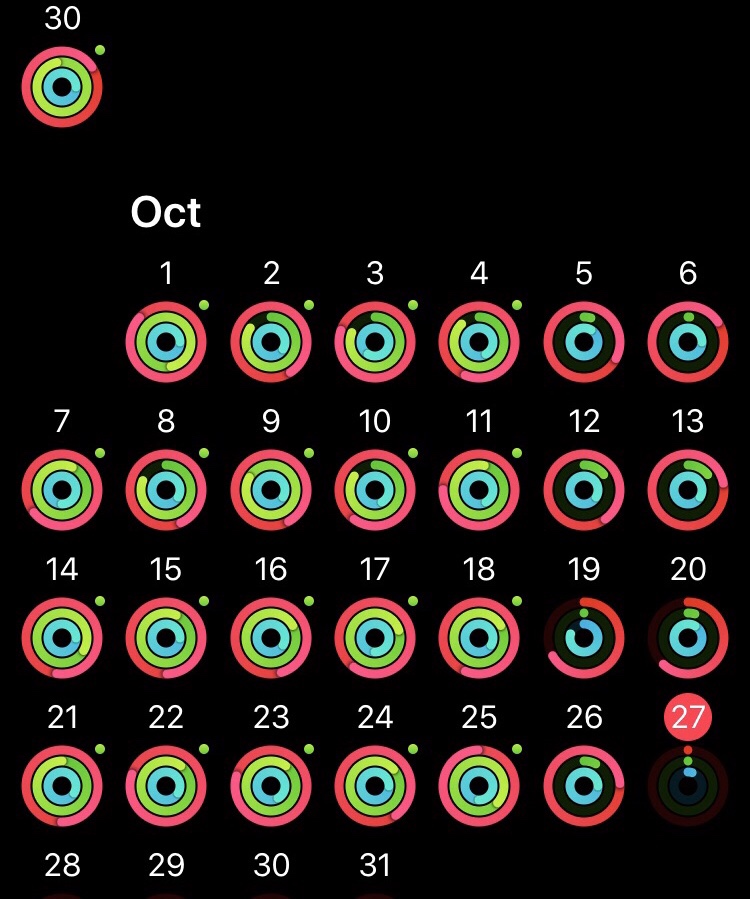Tap the October 9 rings
The width and height of the screenshot is (750, 899).
[271, 490]
